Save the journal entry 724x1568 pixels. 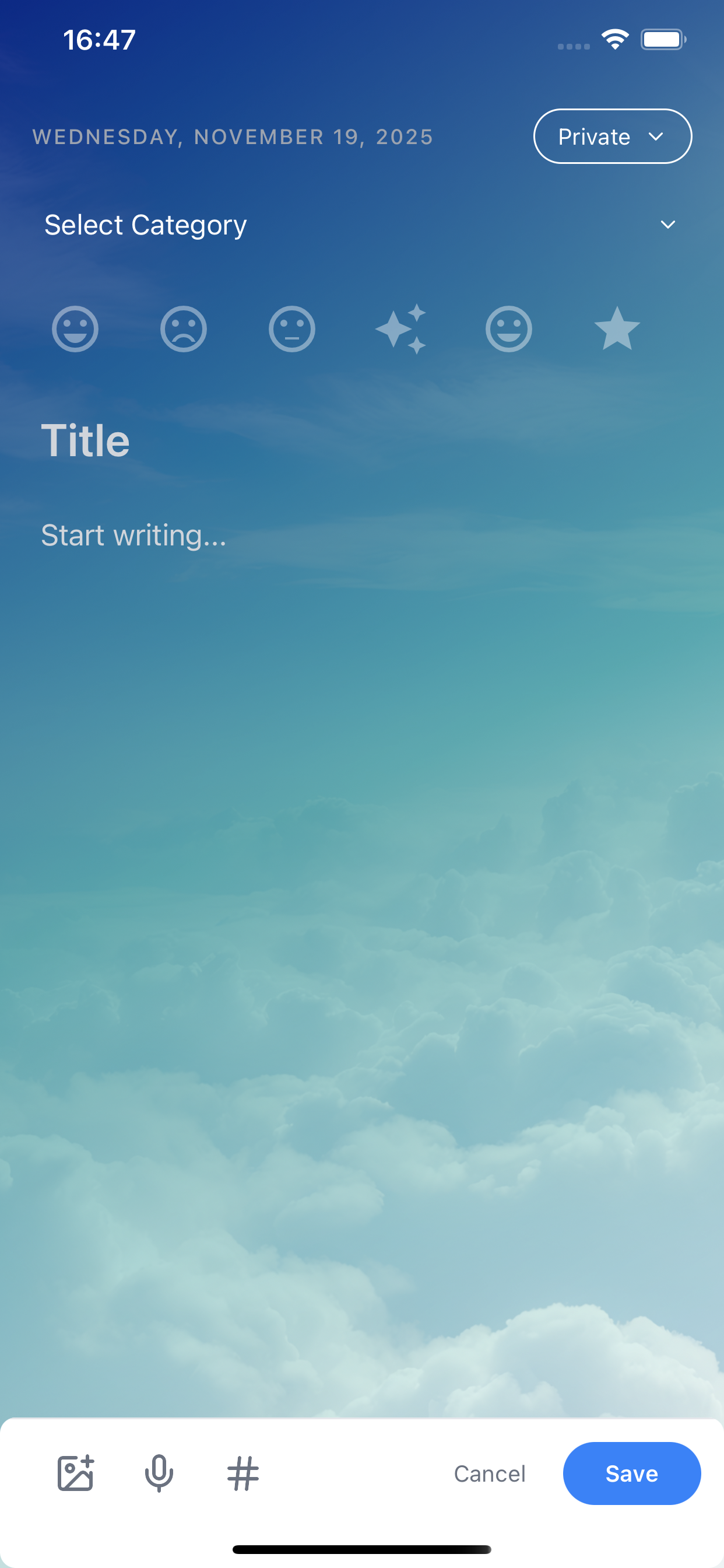pyautogui.click(x=631, y=1473)
